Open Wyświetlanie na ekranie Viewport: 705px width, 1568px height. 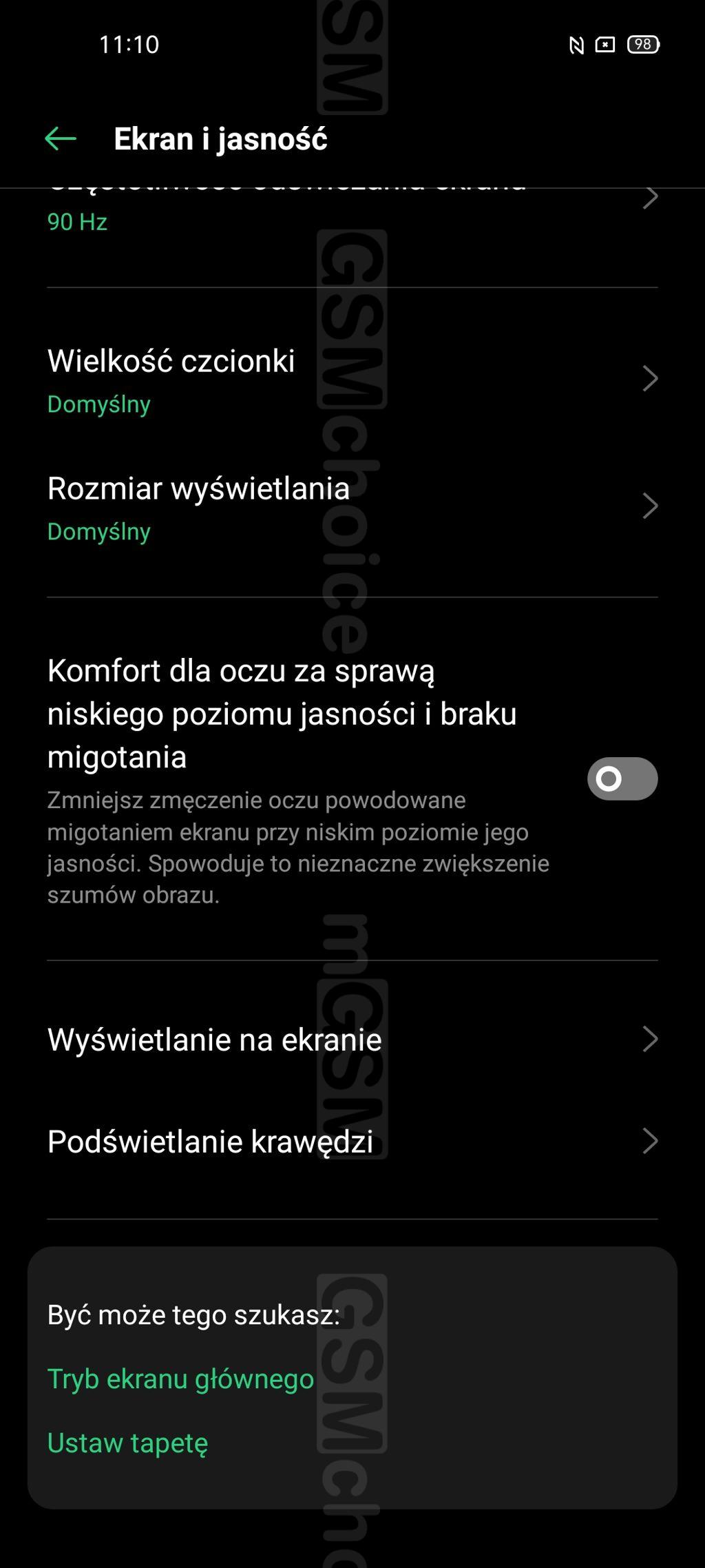point(352,1039)
